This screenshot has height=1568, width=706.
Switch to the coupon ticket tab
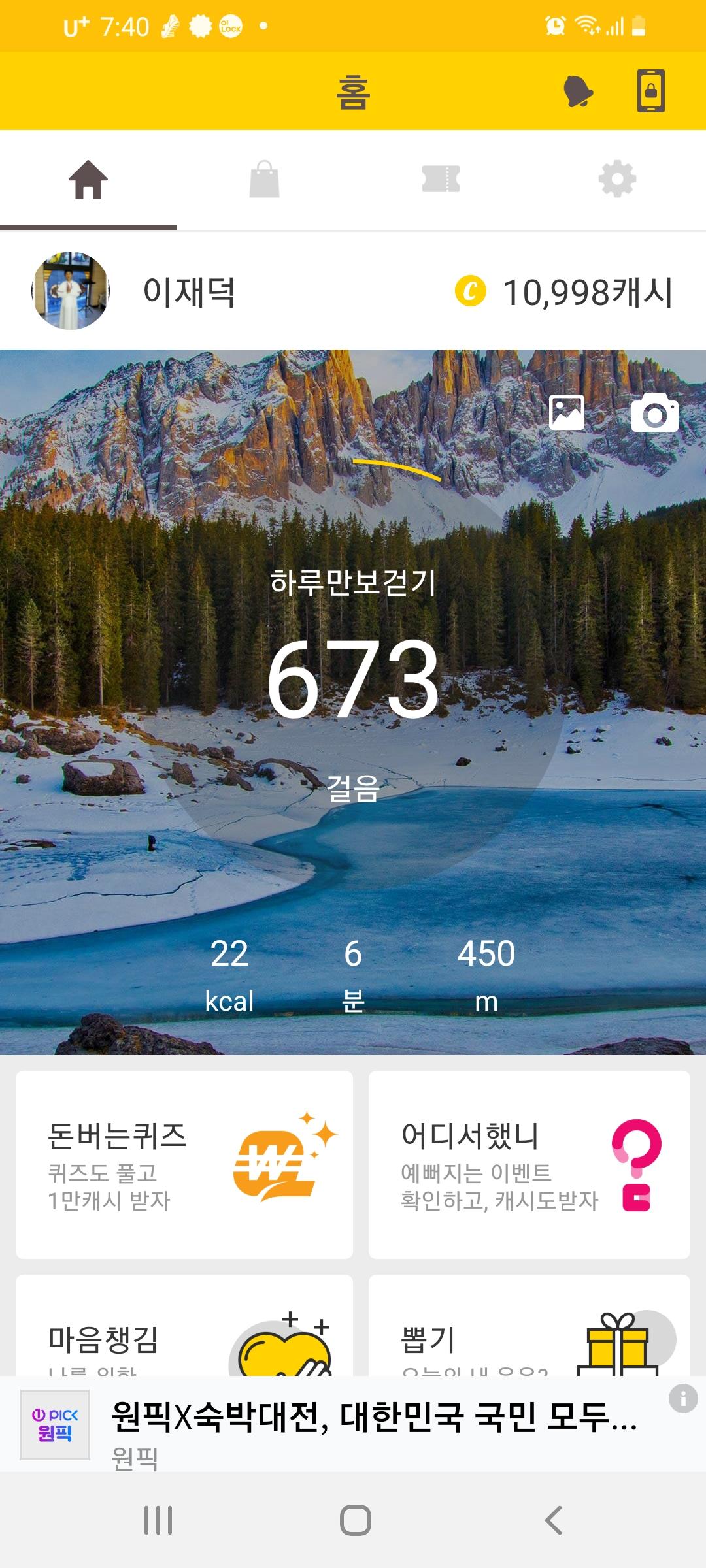tap(441, 179)
